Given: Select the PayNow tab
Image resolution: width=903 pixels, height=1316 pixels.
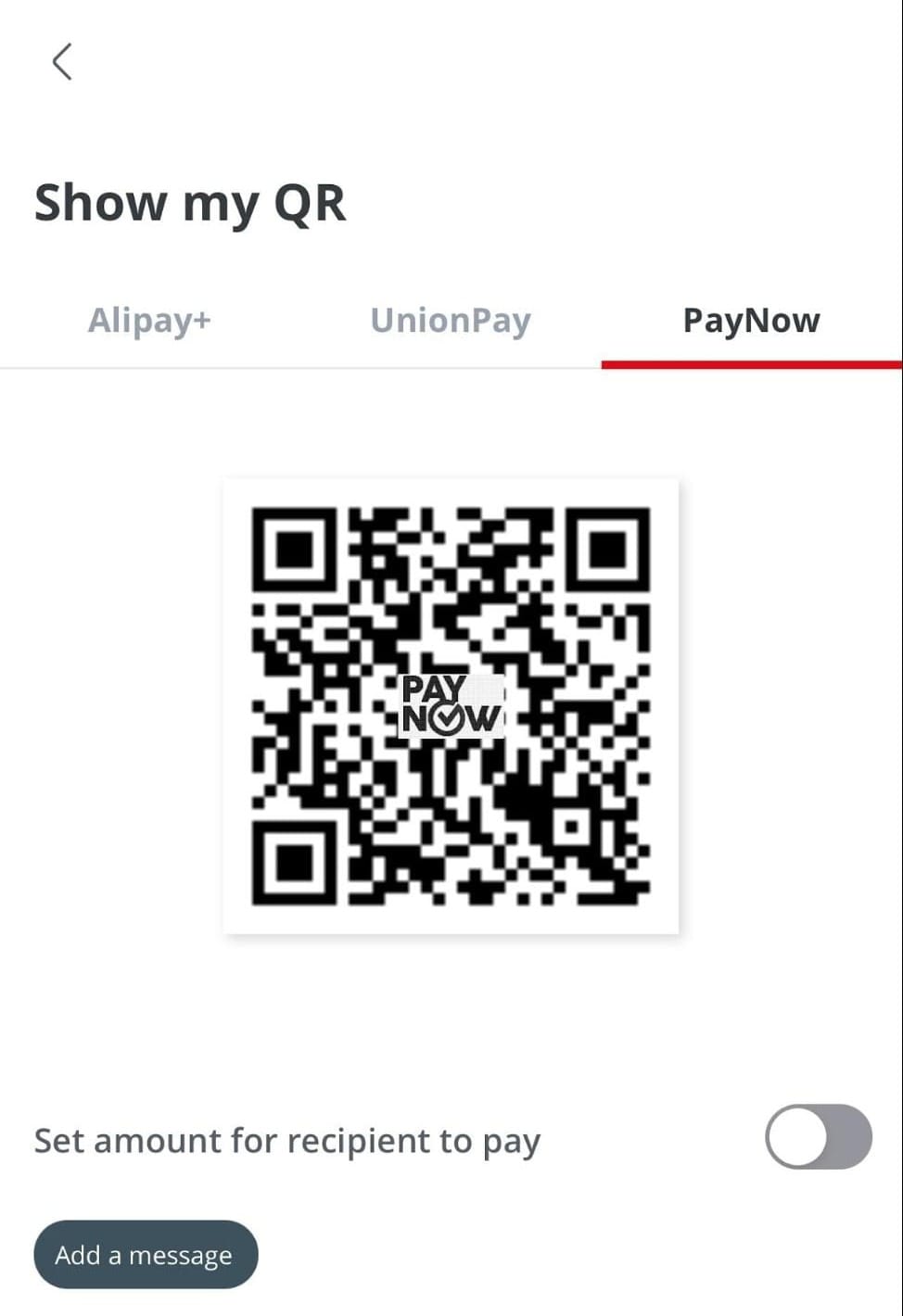Looking at the screenshot, I should [751, 321].
